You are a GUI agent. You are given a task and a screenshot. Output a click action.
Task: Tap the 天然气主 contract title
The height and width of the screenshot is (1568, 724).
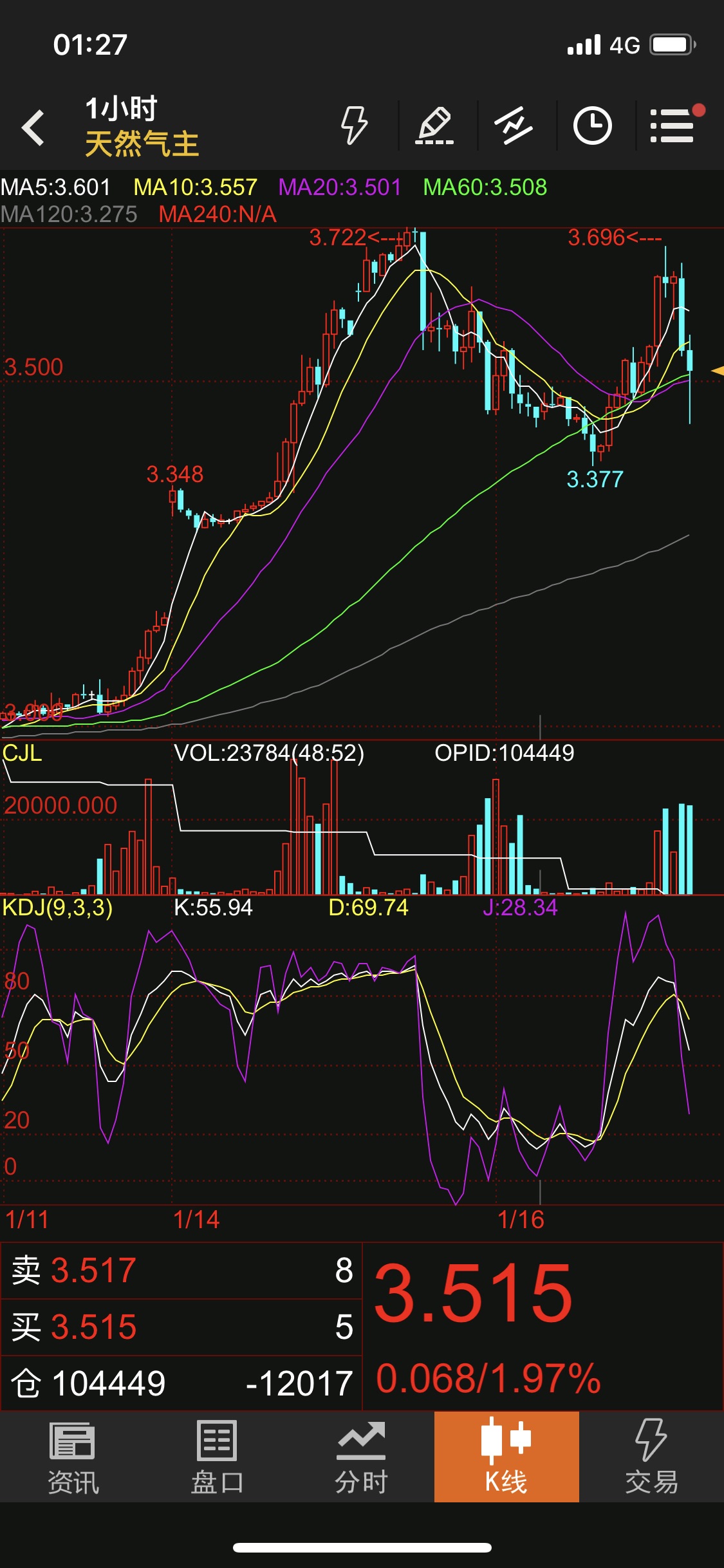(x=142, y=144)
